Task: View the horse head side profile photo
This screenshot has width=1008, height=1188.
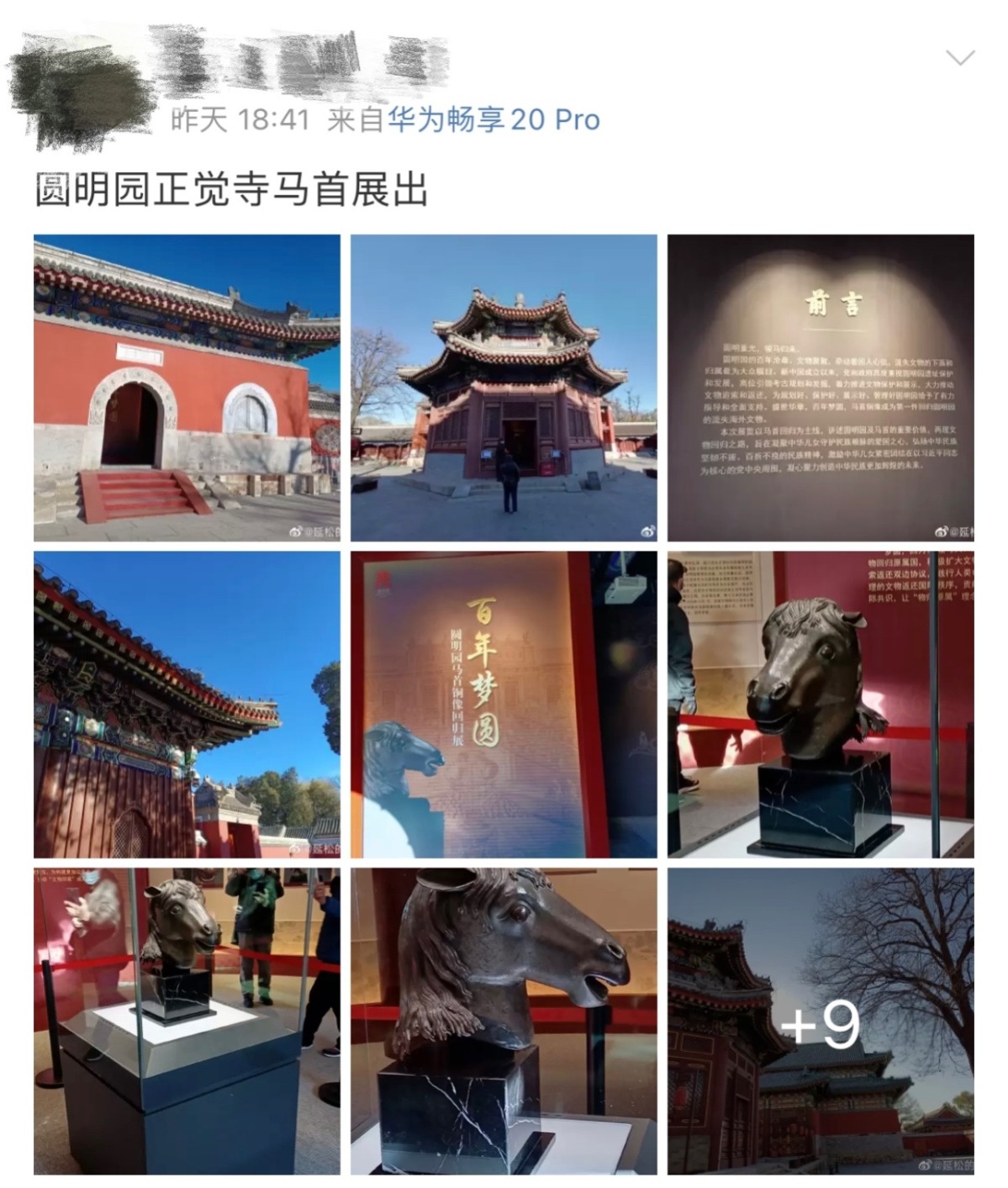Action: point(504,1021)
